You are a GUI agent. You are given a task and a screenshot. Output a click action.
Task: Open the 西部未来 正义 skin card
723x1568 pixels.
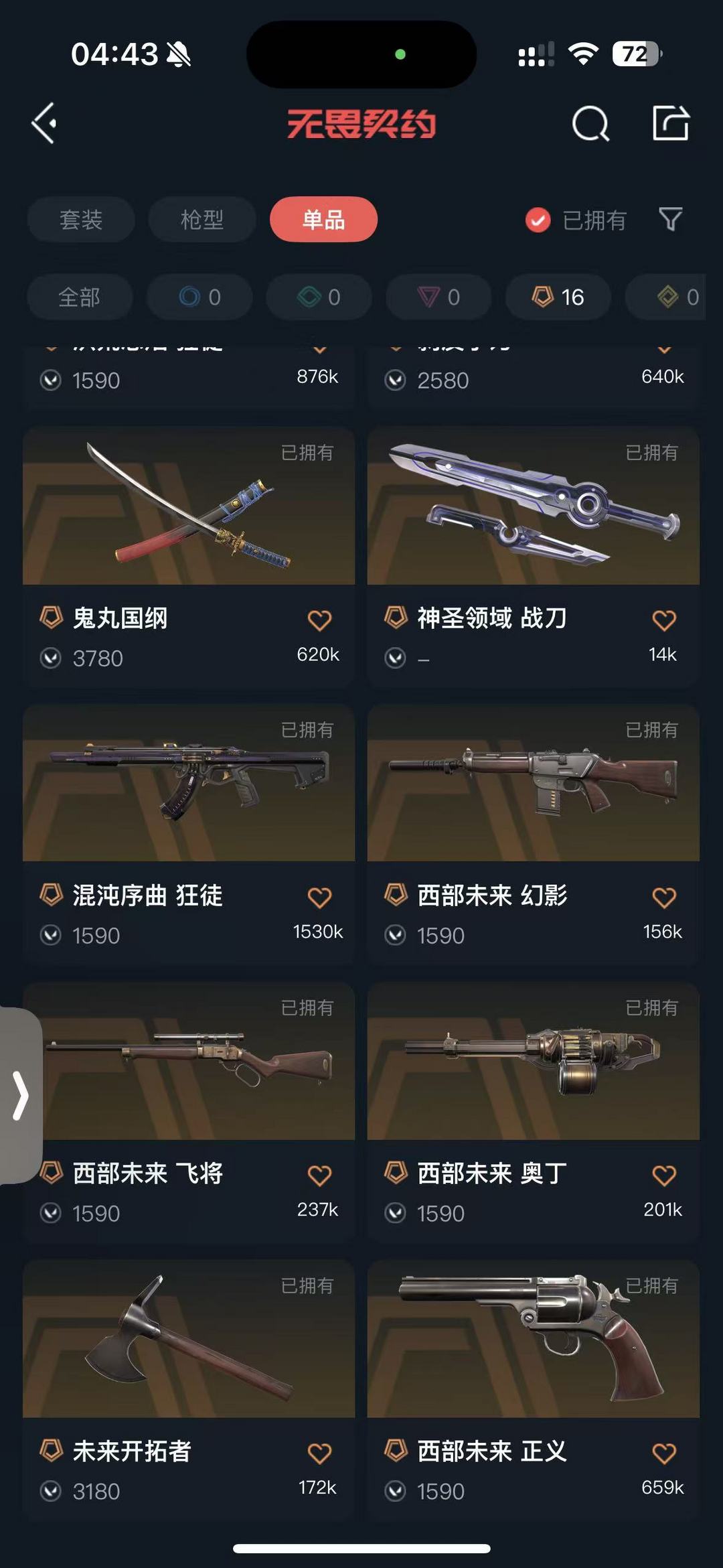534,1391
